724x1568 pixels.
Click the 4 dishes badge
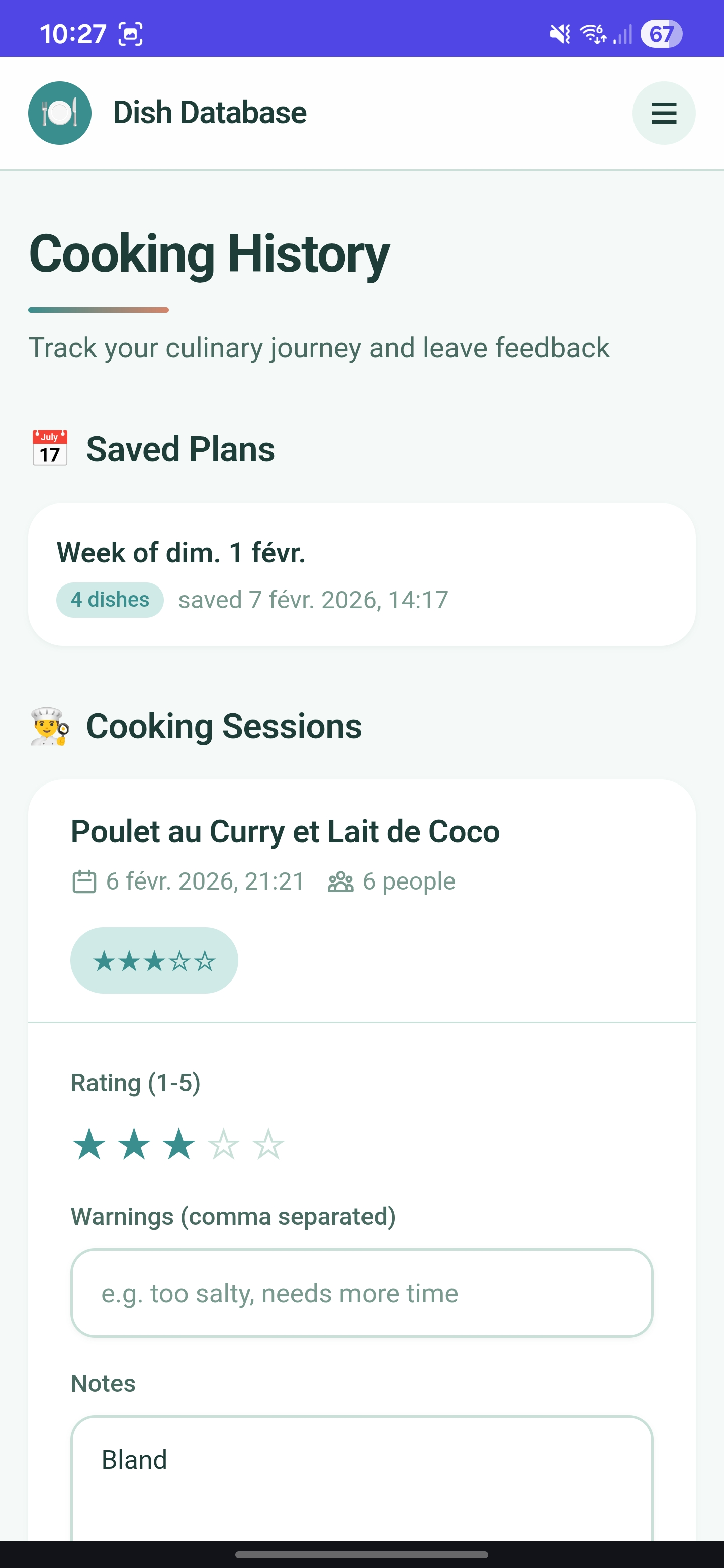[110, 599]
